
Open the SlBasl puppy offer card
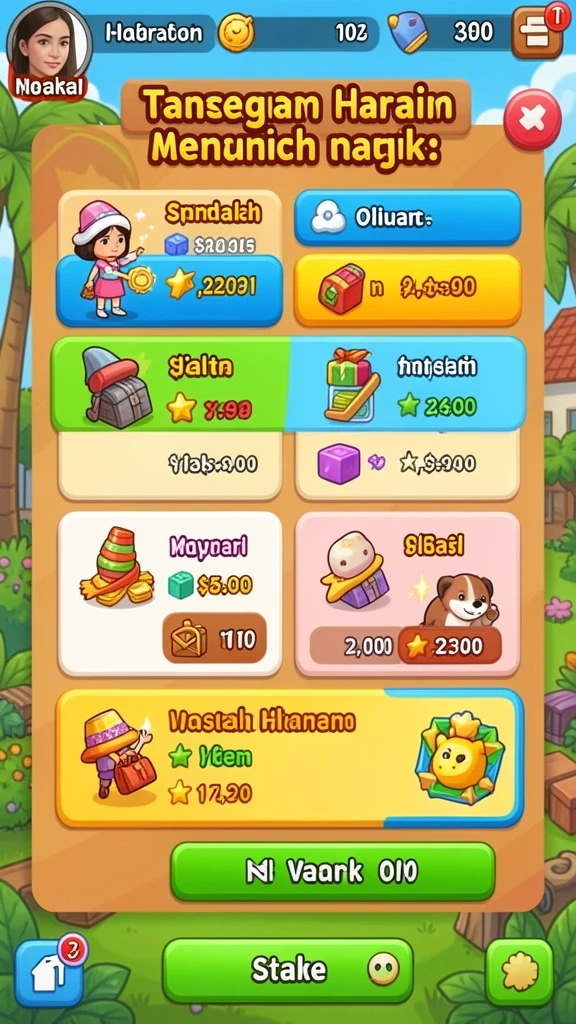tap(408, 594)
